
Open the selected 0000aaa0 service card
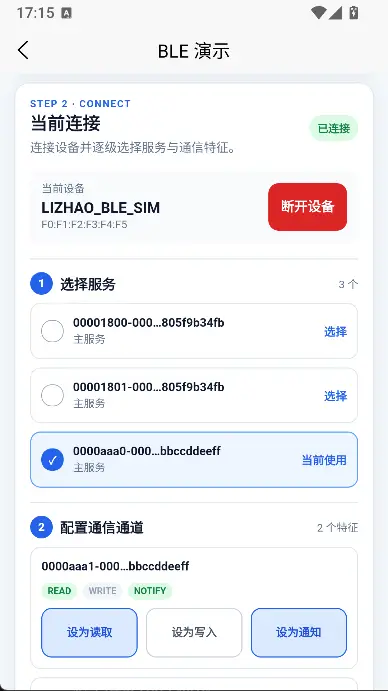click(194, 460)
